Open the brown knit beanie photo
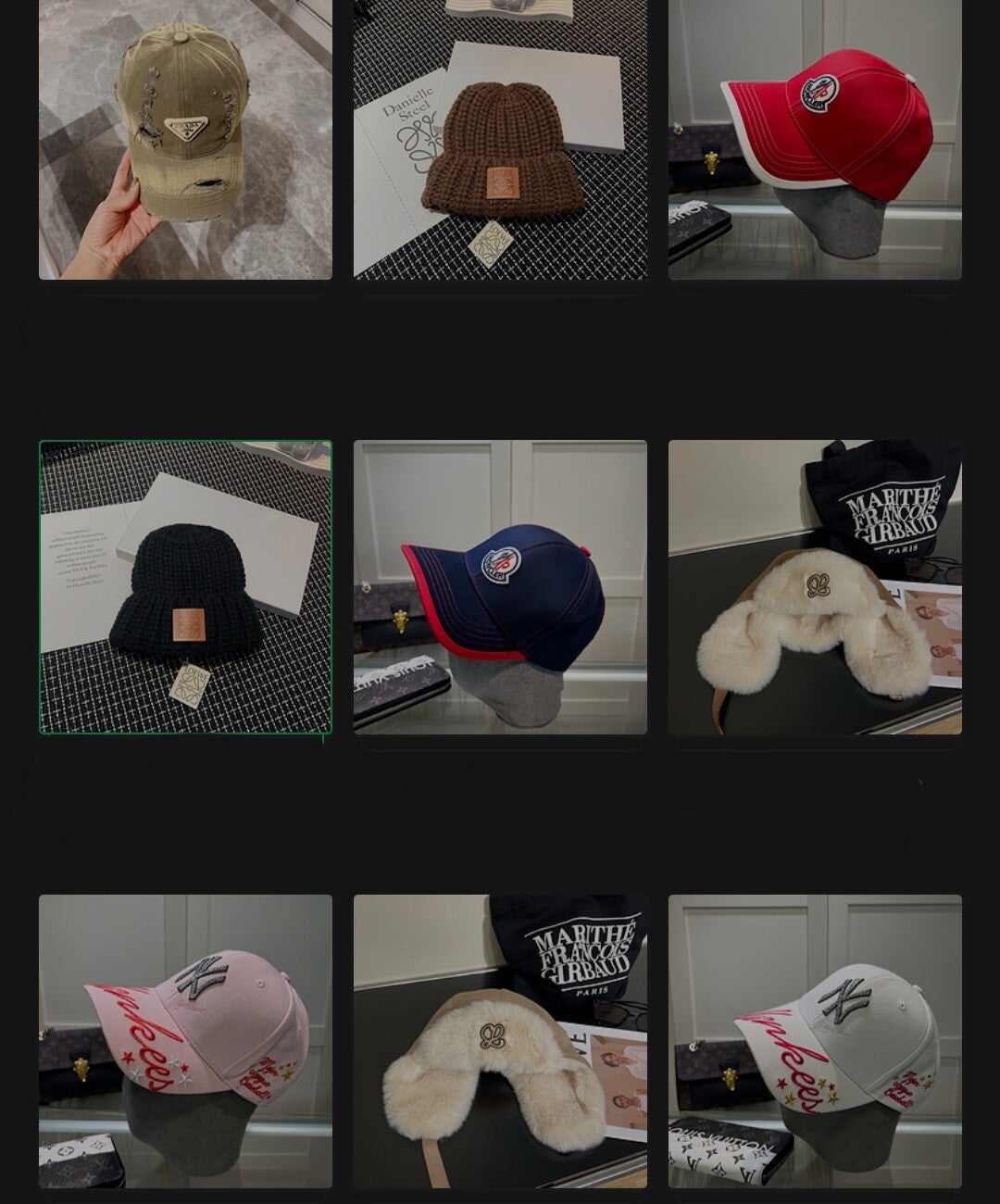The width and height of the screenshot is (1000, 1204). tap(500, 139)
